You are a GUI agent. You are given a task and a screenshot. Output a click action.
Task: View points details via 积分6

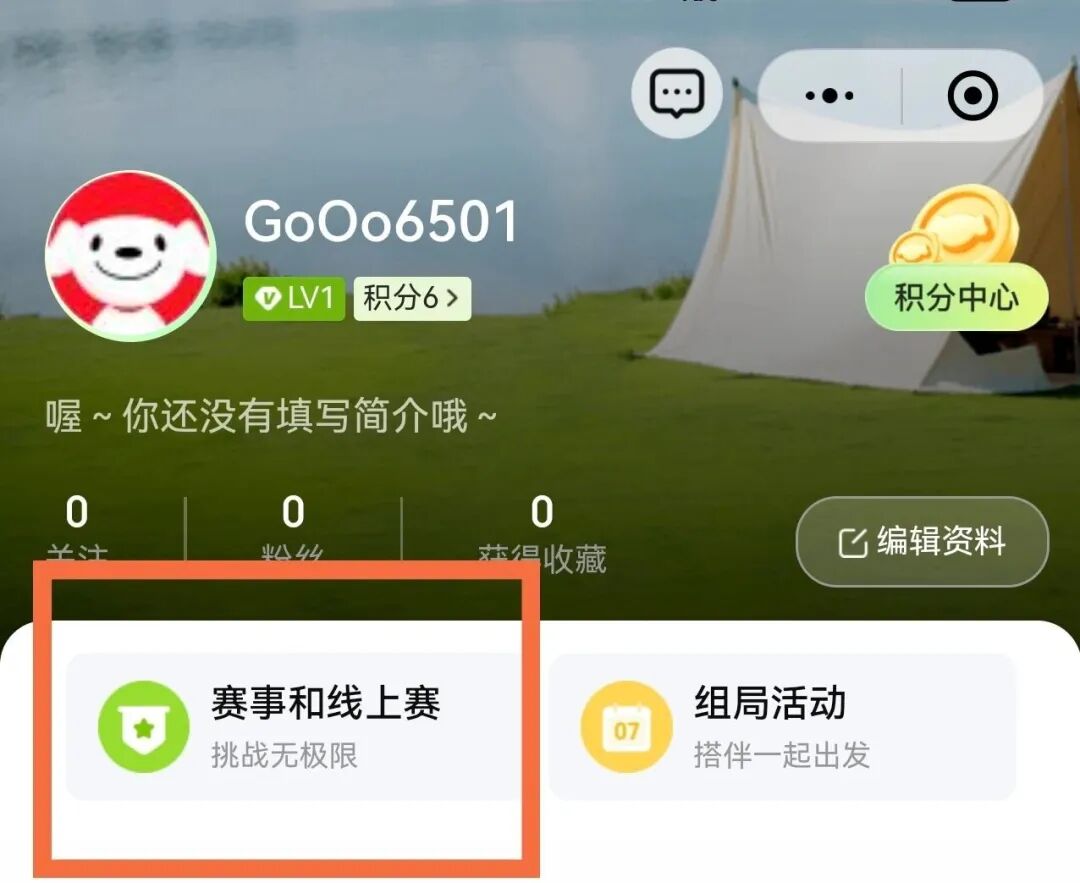(x=411, y=298)
